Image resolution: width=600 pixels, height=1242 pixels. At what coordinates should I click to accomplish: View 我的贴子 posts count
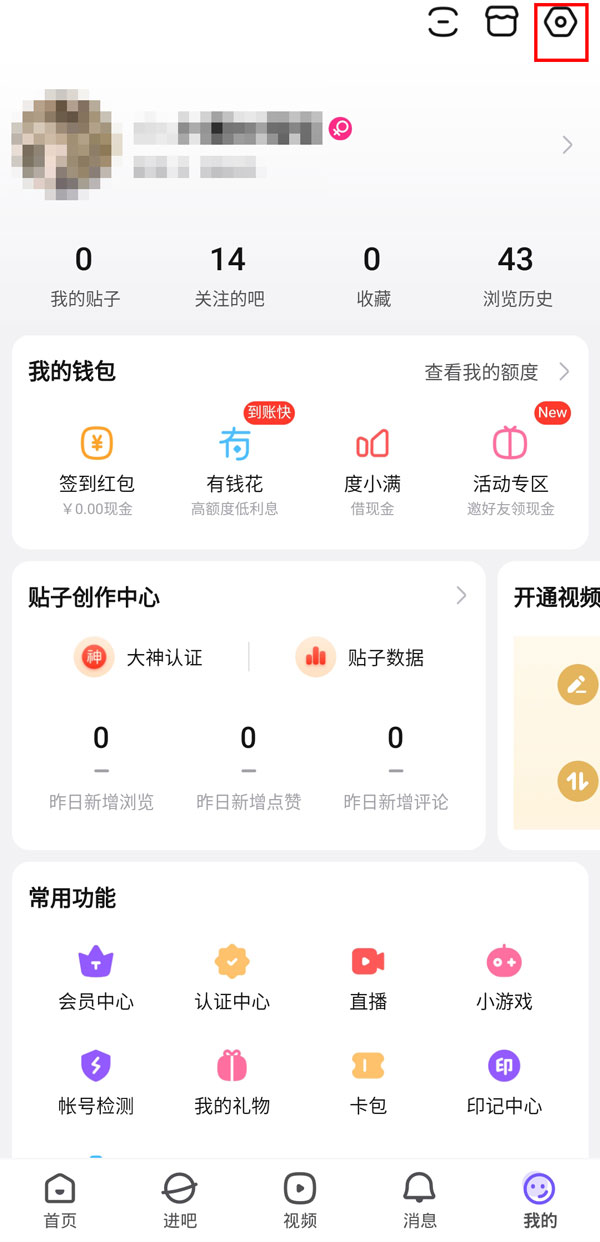point(84,276)
